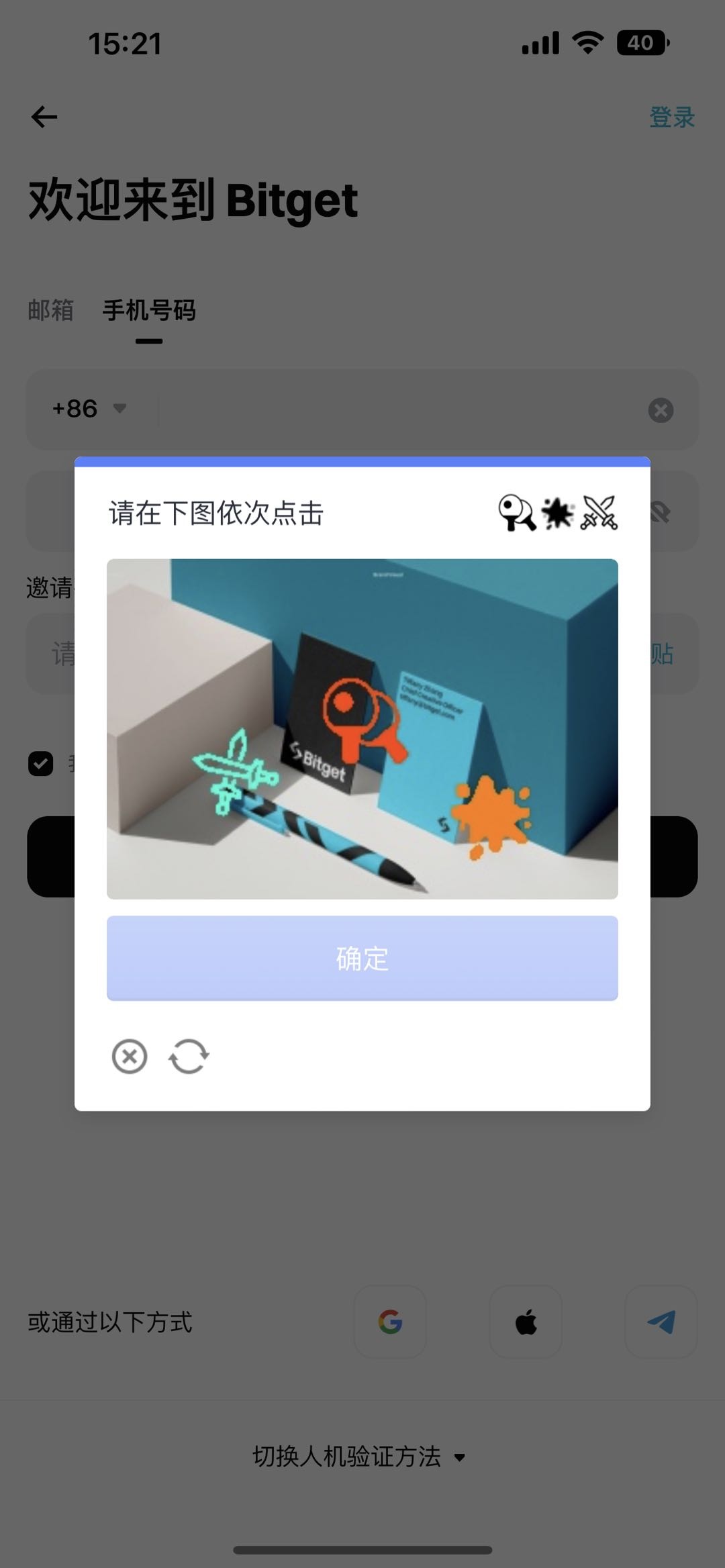Screen dimensions: 725x1568
Task: Clear the phone number input
Action: tap(661, 409)
